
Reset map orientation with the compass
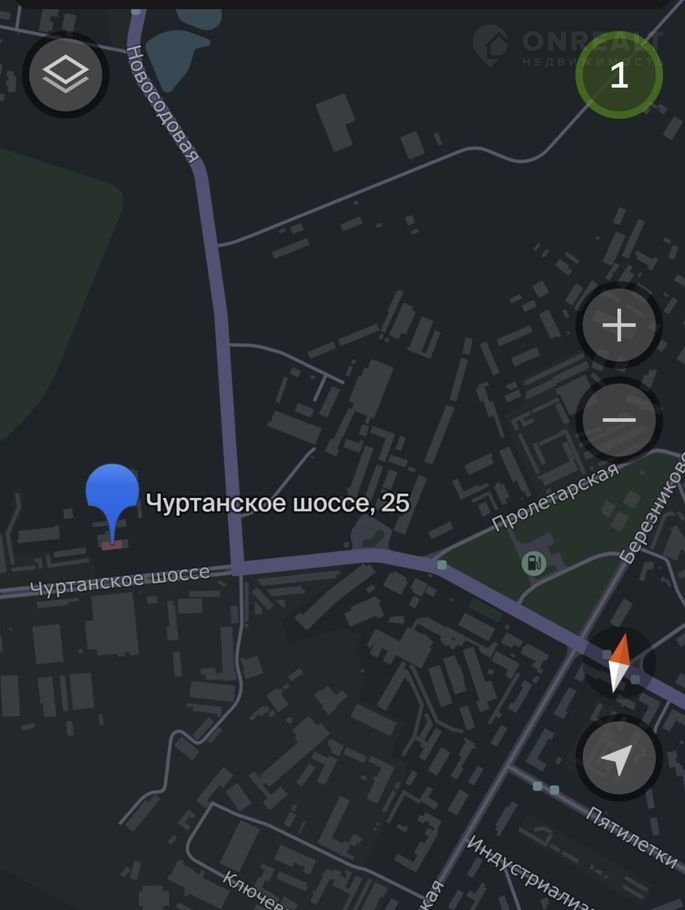coord(619,663)
